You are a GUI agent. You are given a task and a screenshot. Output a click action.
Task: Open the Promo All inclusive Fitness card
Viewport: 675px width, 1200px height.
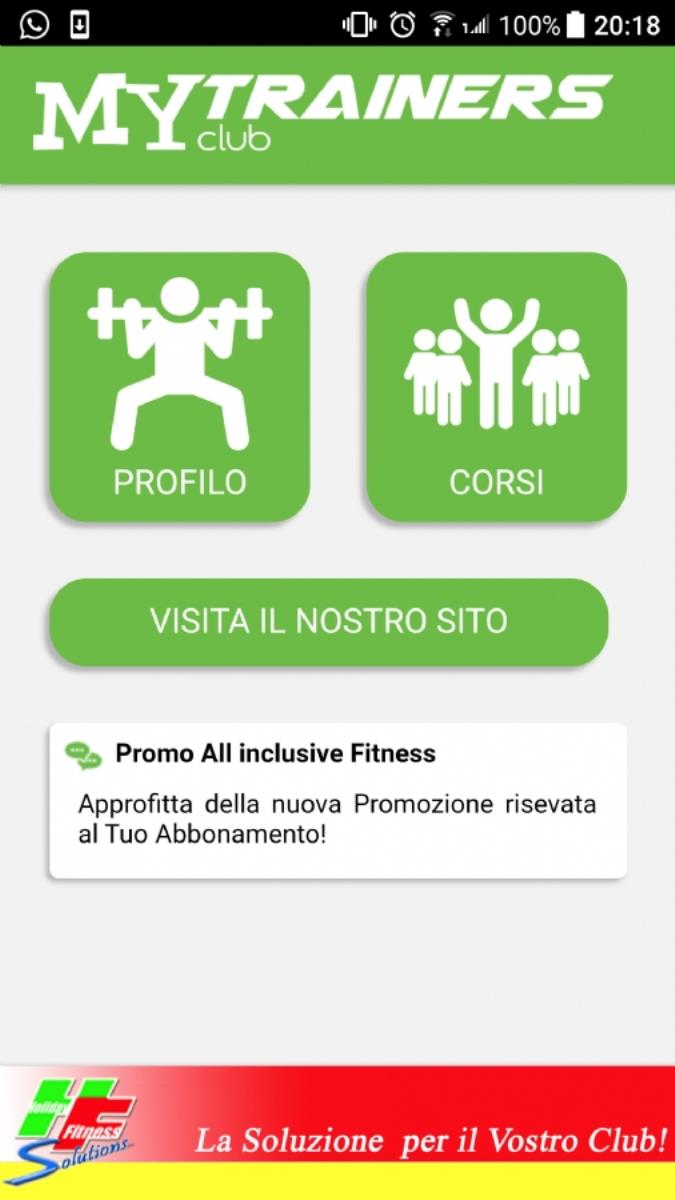pyautogui.click(x=338, y=801)
